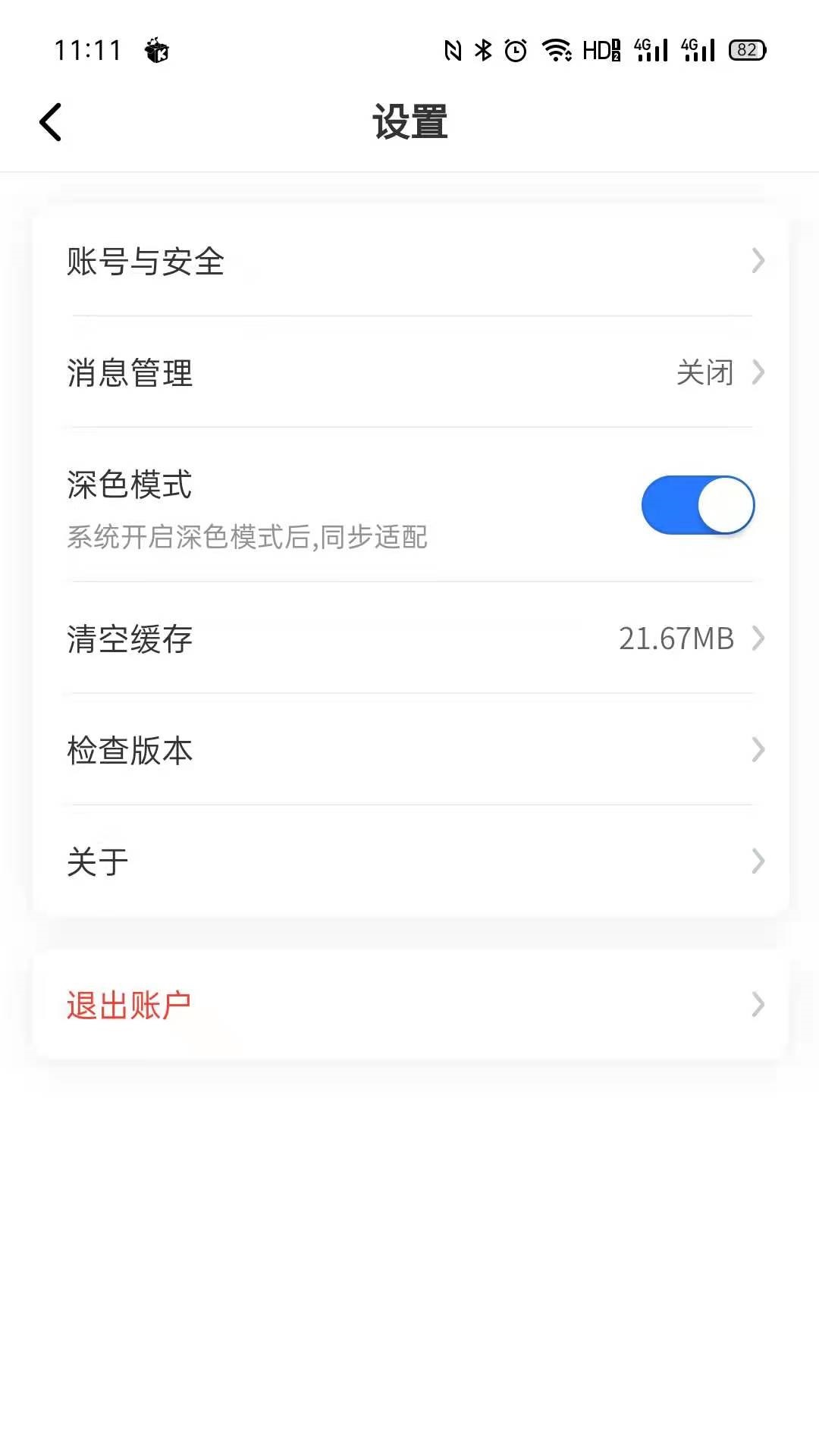This screenshot has height=1456, width=819.
Task: Tap the battery indicator showing 82
Action: click(746, 49)
